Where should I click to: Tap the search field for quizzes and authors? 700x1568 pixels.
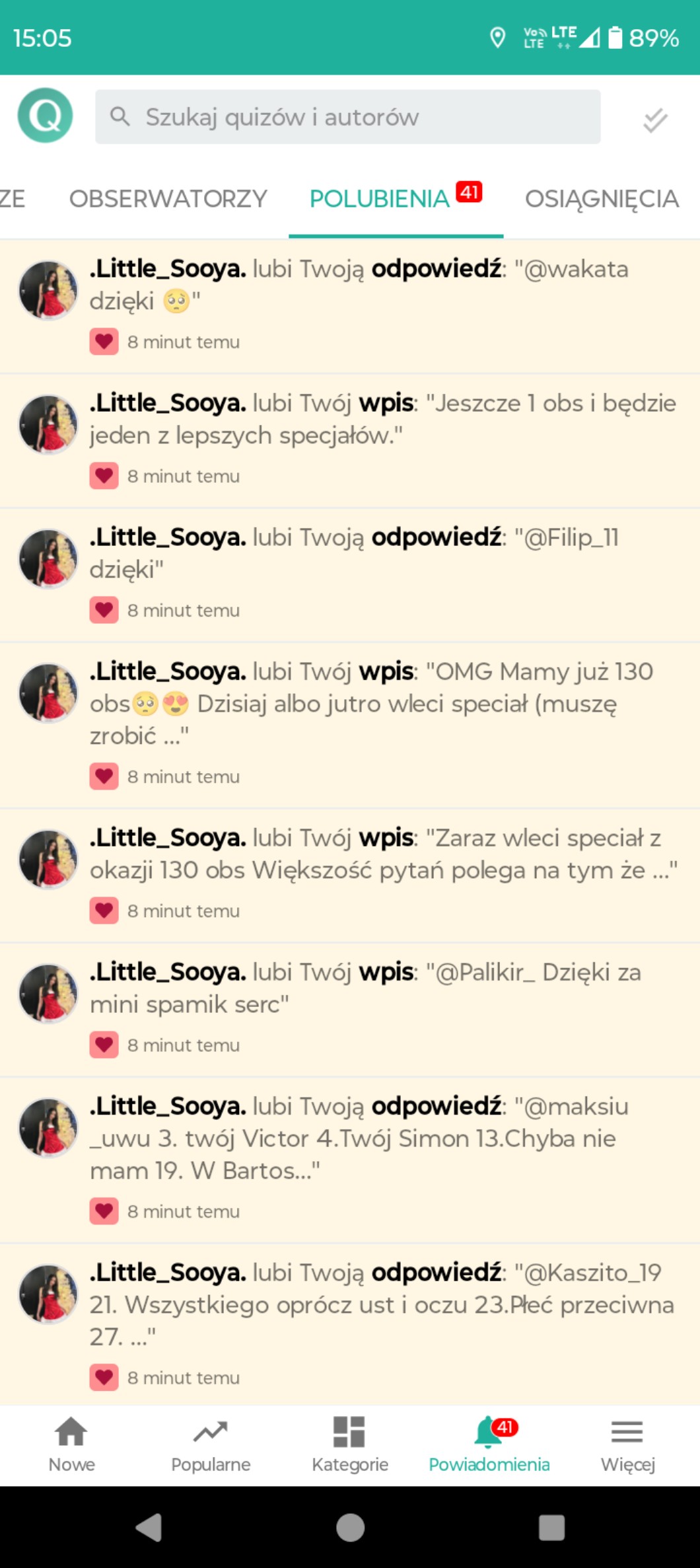(348, 117)
